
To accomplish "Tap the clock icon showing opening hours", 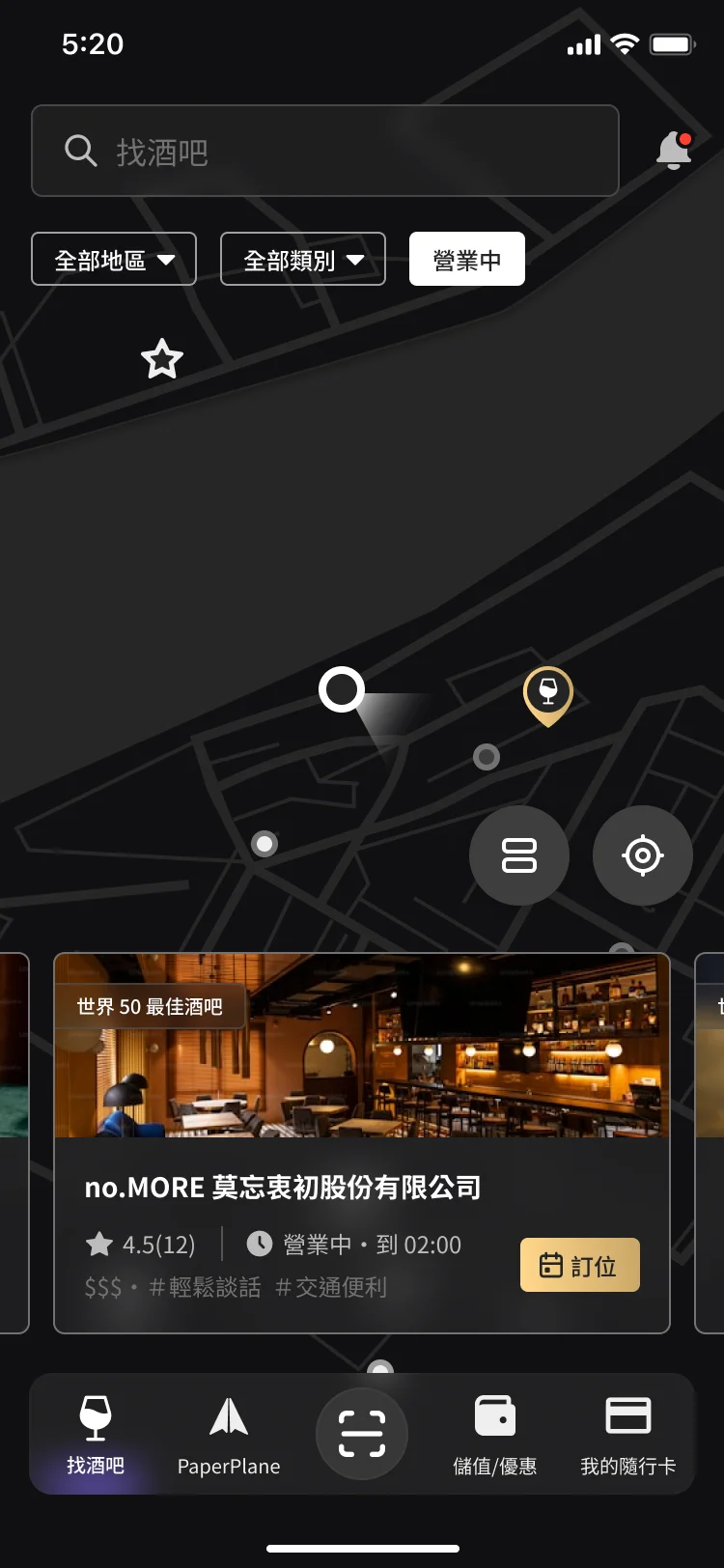I will 258,1245.
